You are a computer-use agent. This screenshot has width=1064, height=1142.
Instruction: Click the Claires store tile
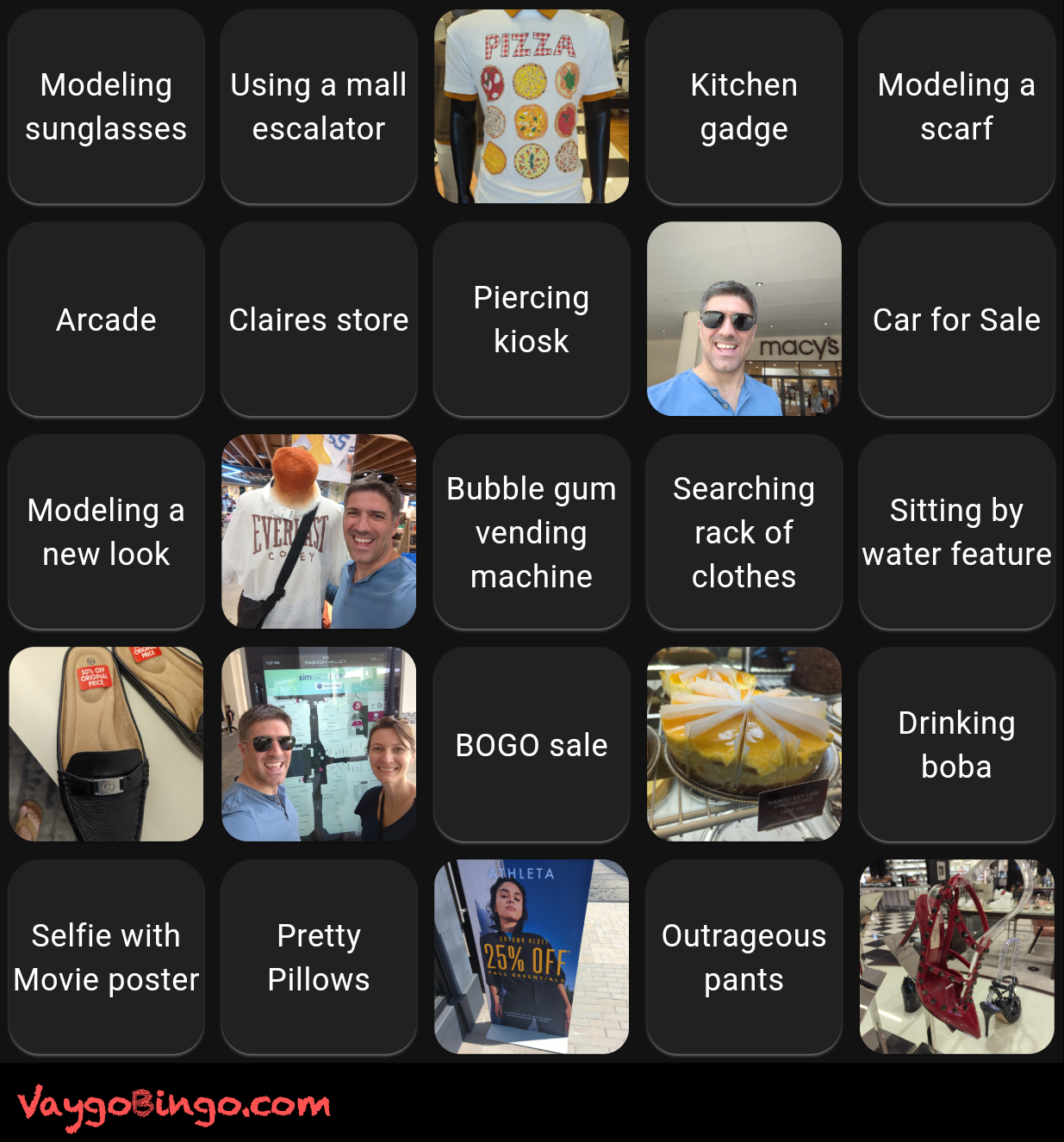319,319
